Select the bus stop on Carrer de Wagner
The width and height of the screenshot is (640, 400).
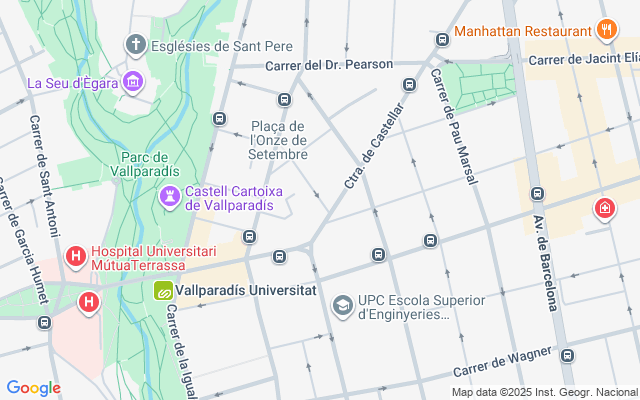[567, 355]
